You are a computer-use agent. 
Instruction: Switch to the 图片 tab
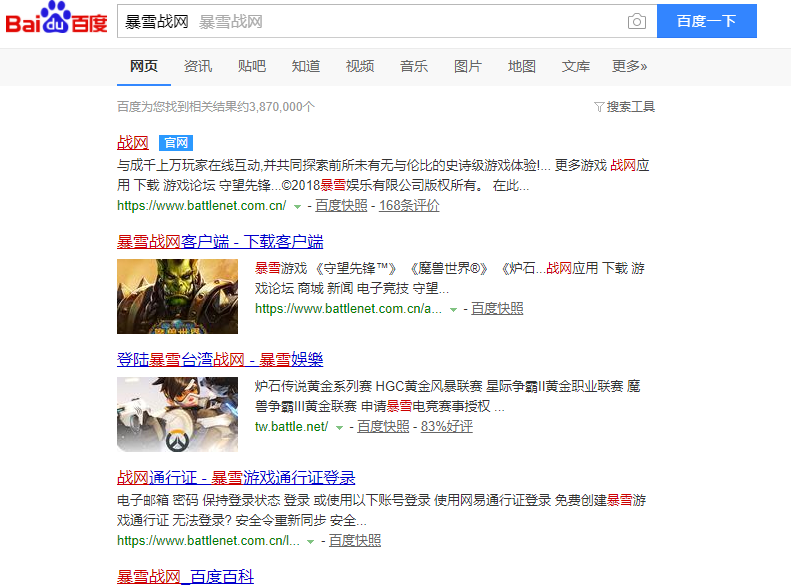click(x=468, y=66)
